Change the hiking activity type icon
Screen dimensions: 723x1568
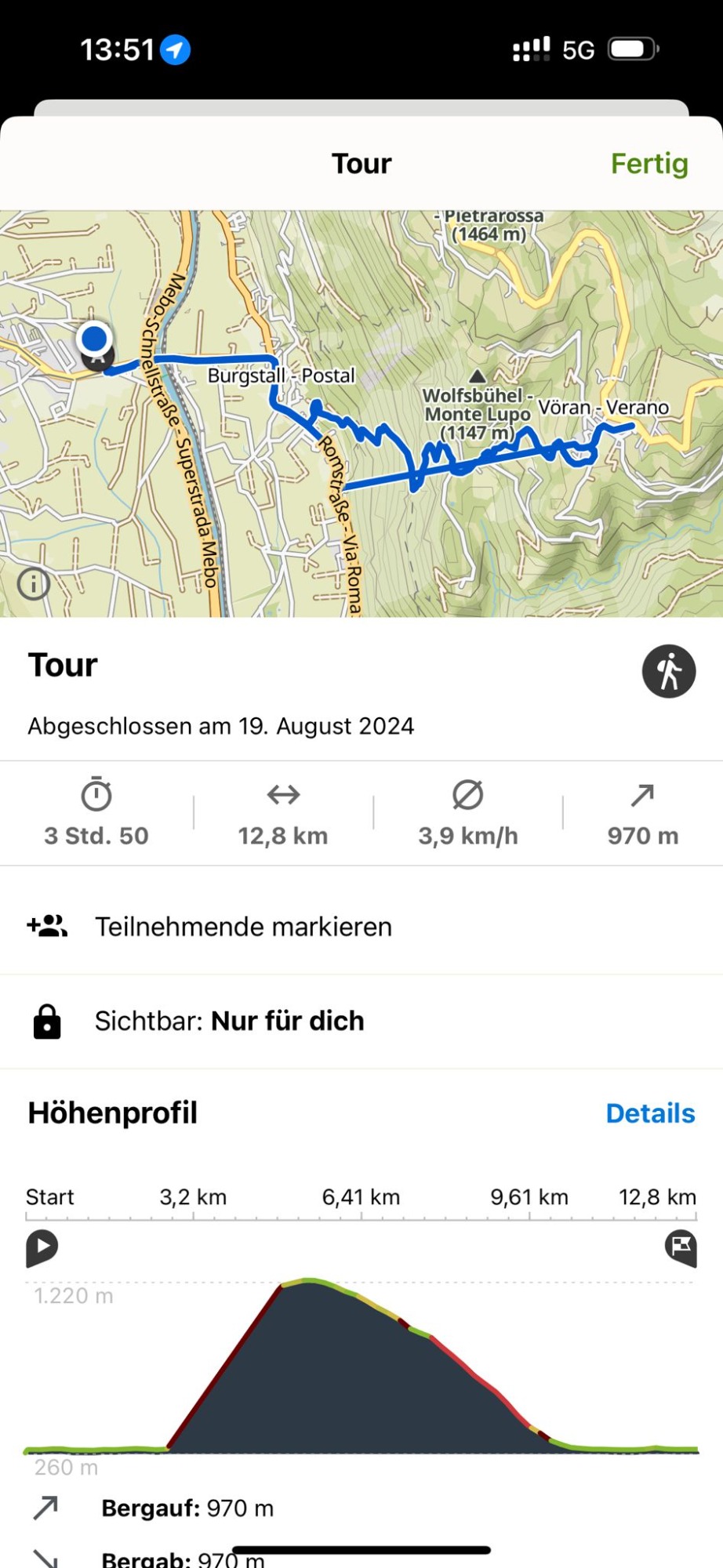pyautogui.click(x=669, y=672)
